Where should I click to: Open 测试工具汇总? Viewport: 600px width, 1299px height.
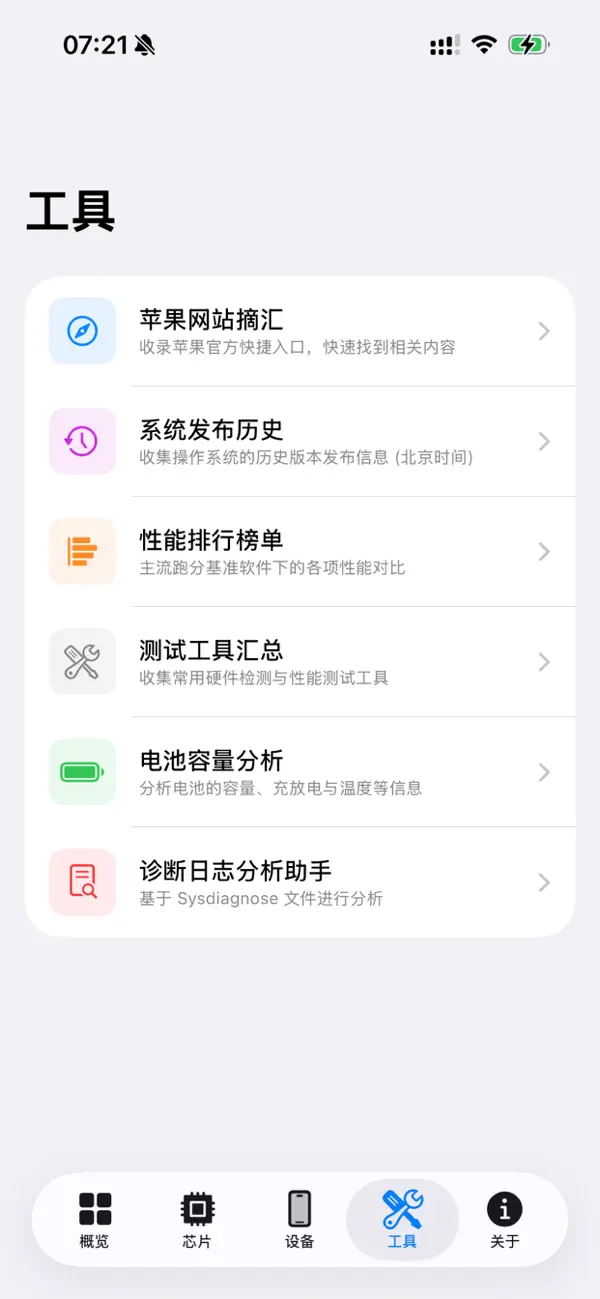click(300, 661)
